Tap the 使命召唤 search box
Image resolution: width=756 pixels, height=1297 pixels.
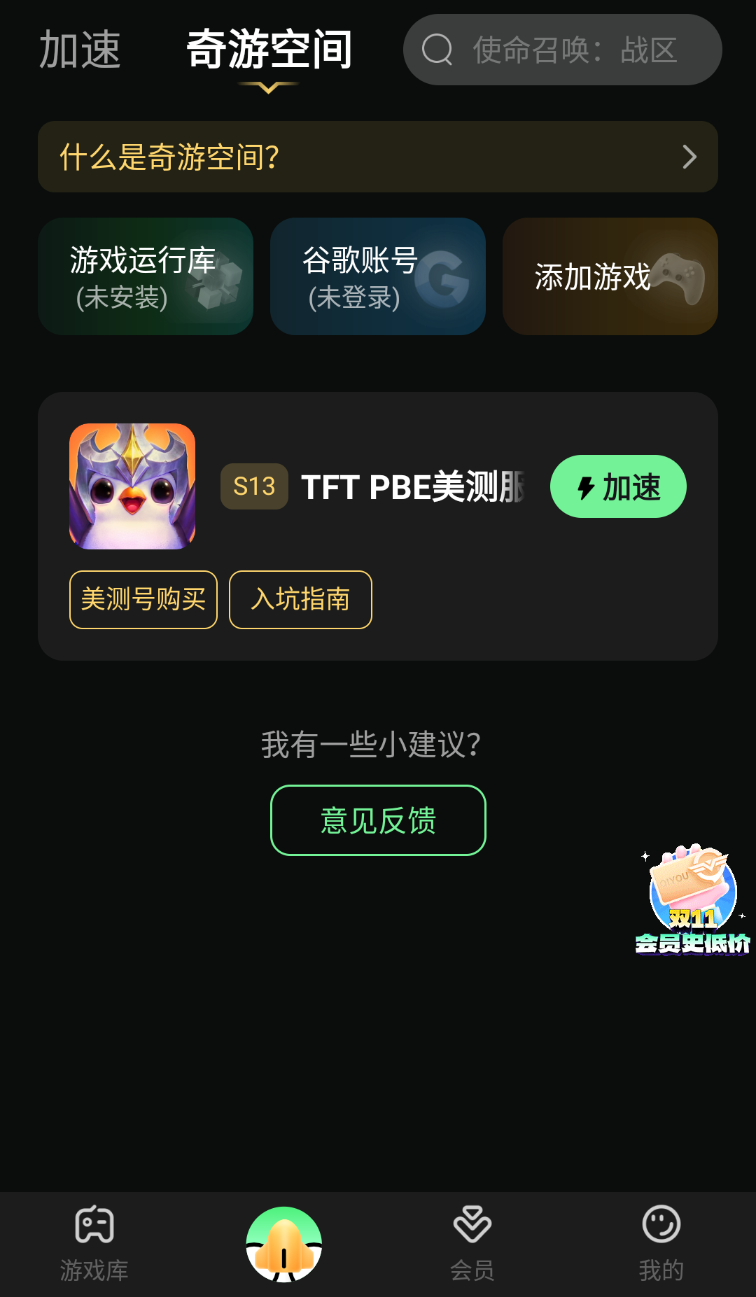tap(562, 50)
